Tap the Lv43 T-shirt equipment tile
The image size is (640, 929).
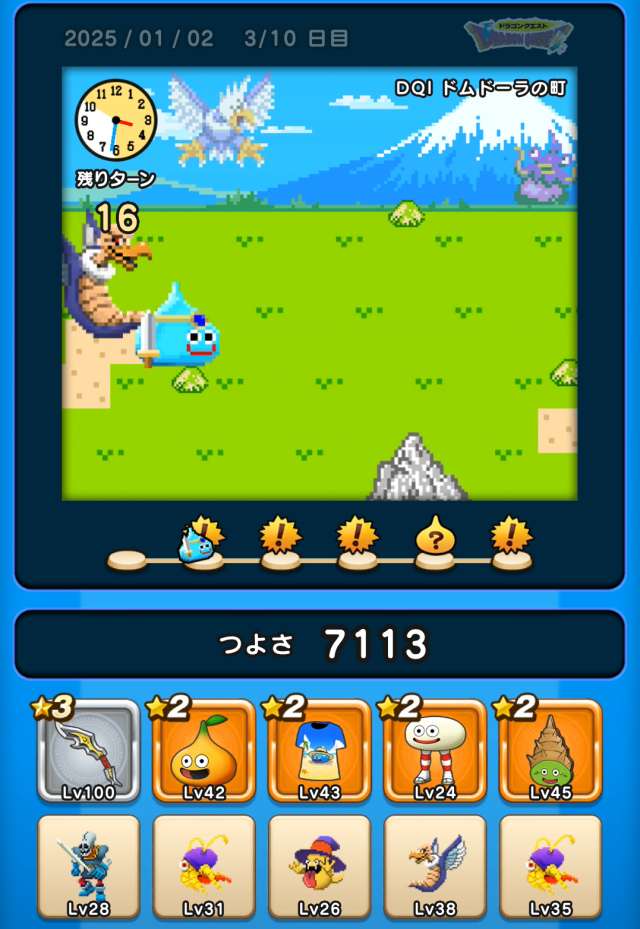[x=319, y=752]
